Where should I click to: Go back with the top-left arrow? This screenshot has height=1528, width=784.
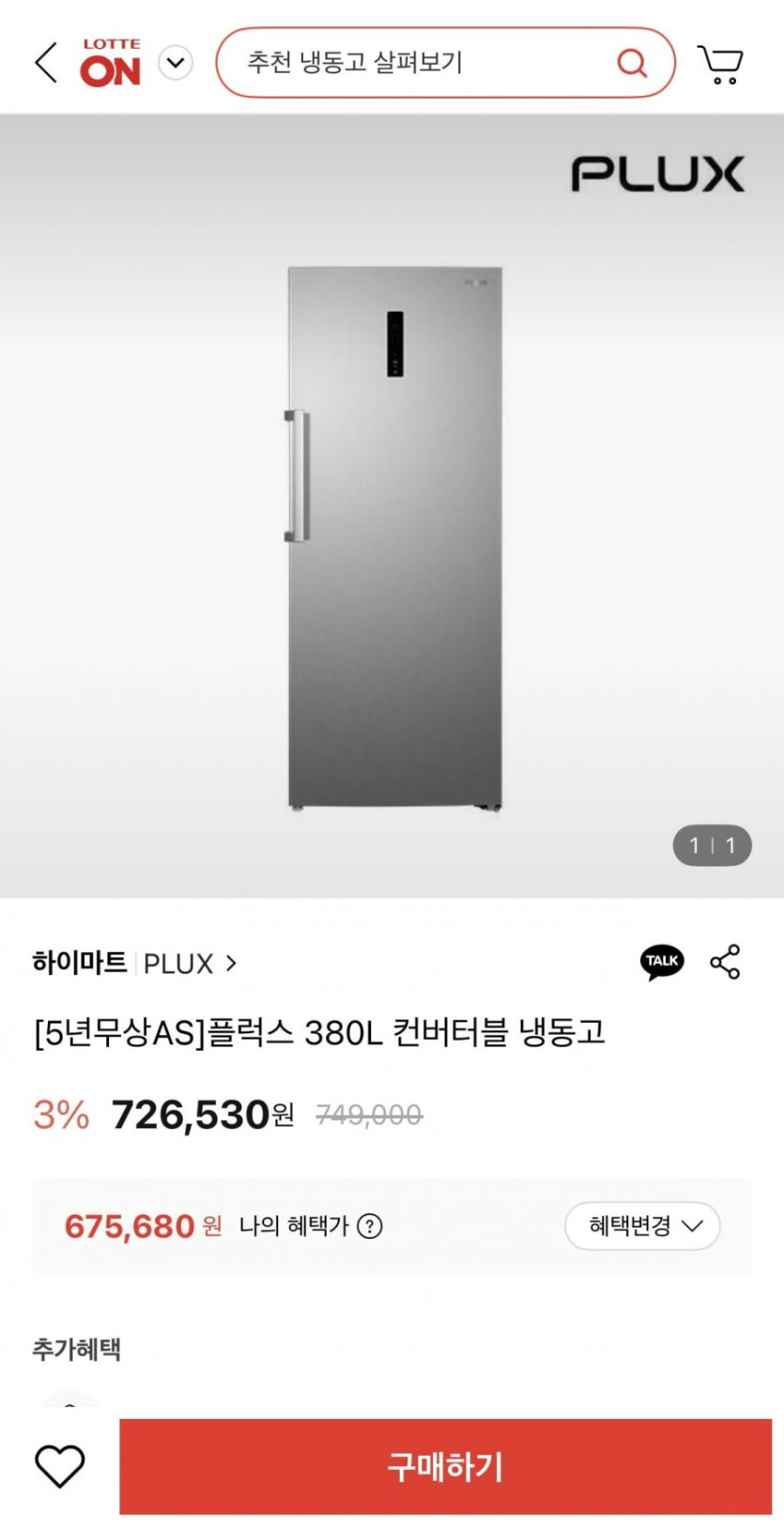click(x=46, y=63)
